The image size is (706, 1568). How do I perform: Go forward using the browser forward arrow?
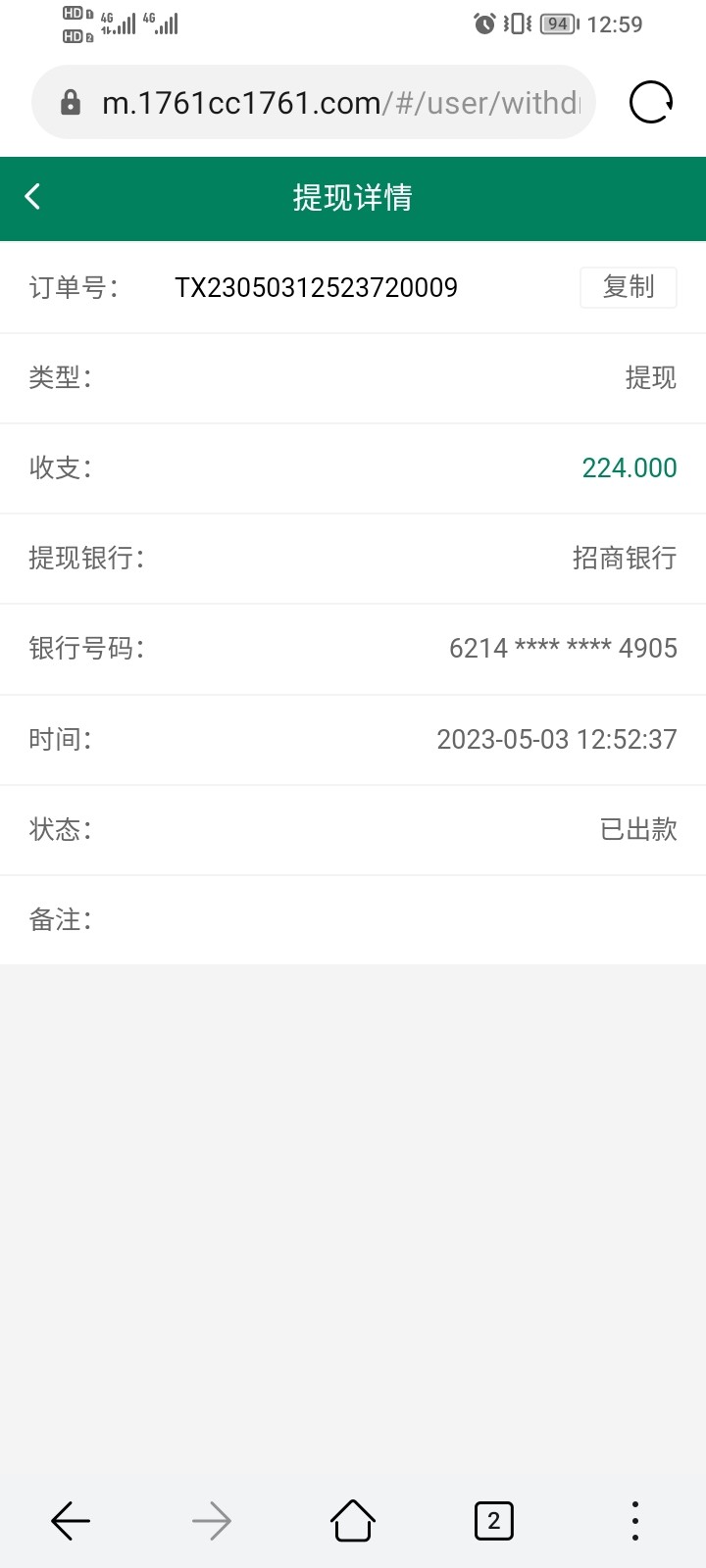212,1520
